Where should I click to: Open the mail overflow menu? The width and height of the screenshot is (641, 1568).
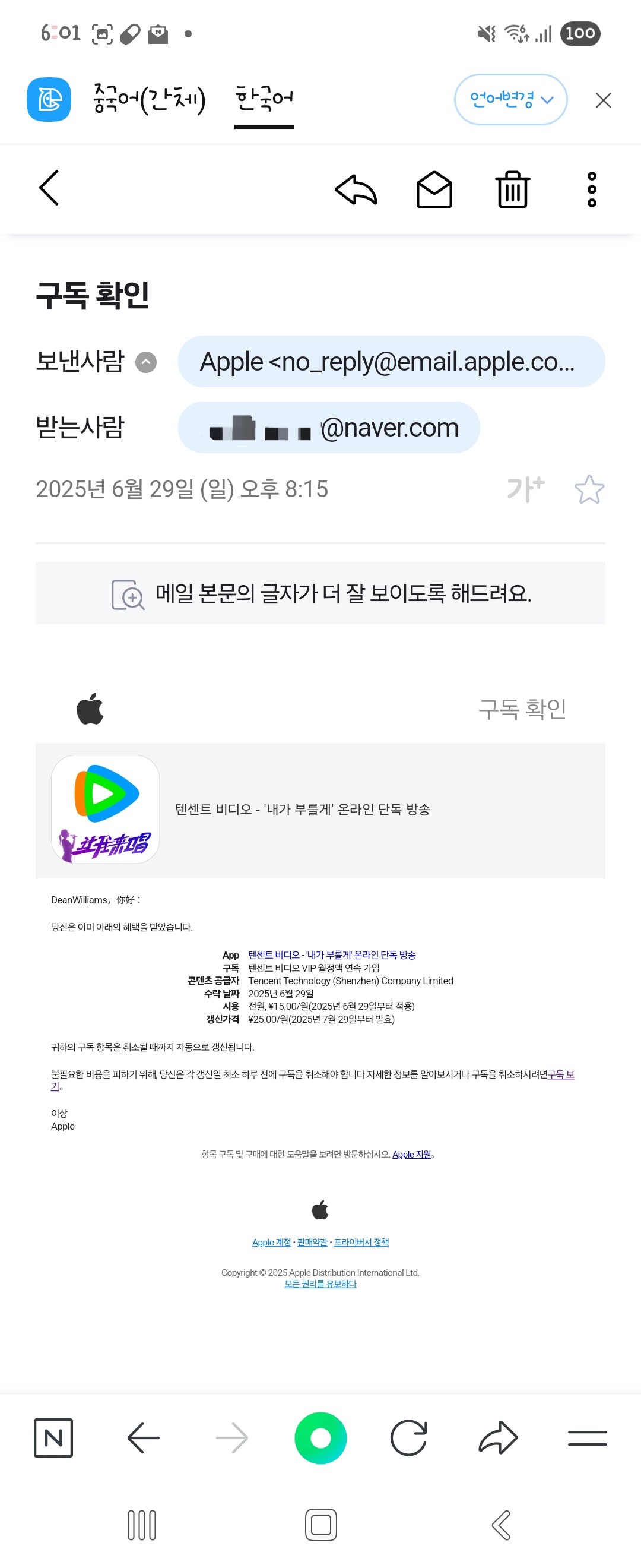click(591, 189)
